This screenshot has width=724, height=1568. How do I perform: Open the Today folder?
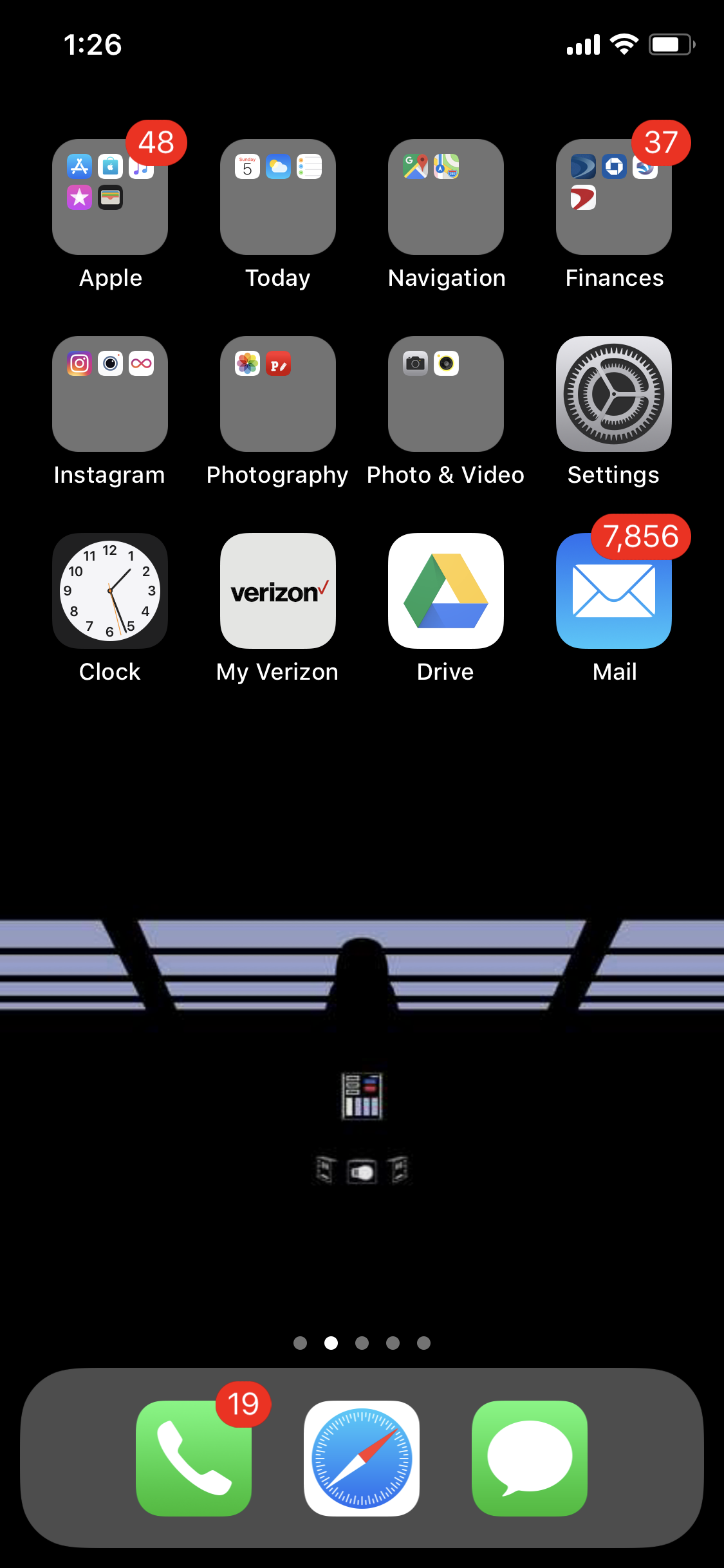point(278,197)
